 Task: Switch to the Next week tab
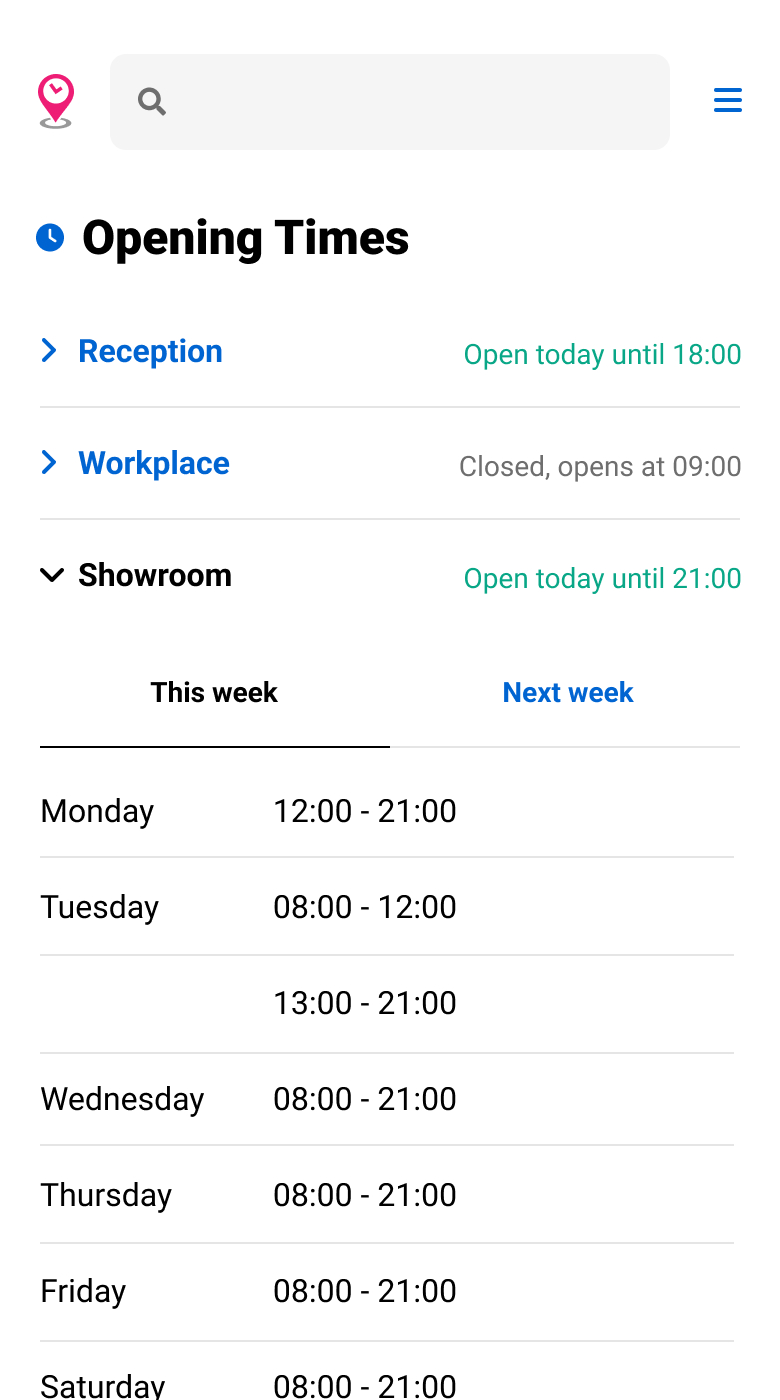[567, 692]
